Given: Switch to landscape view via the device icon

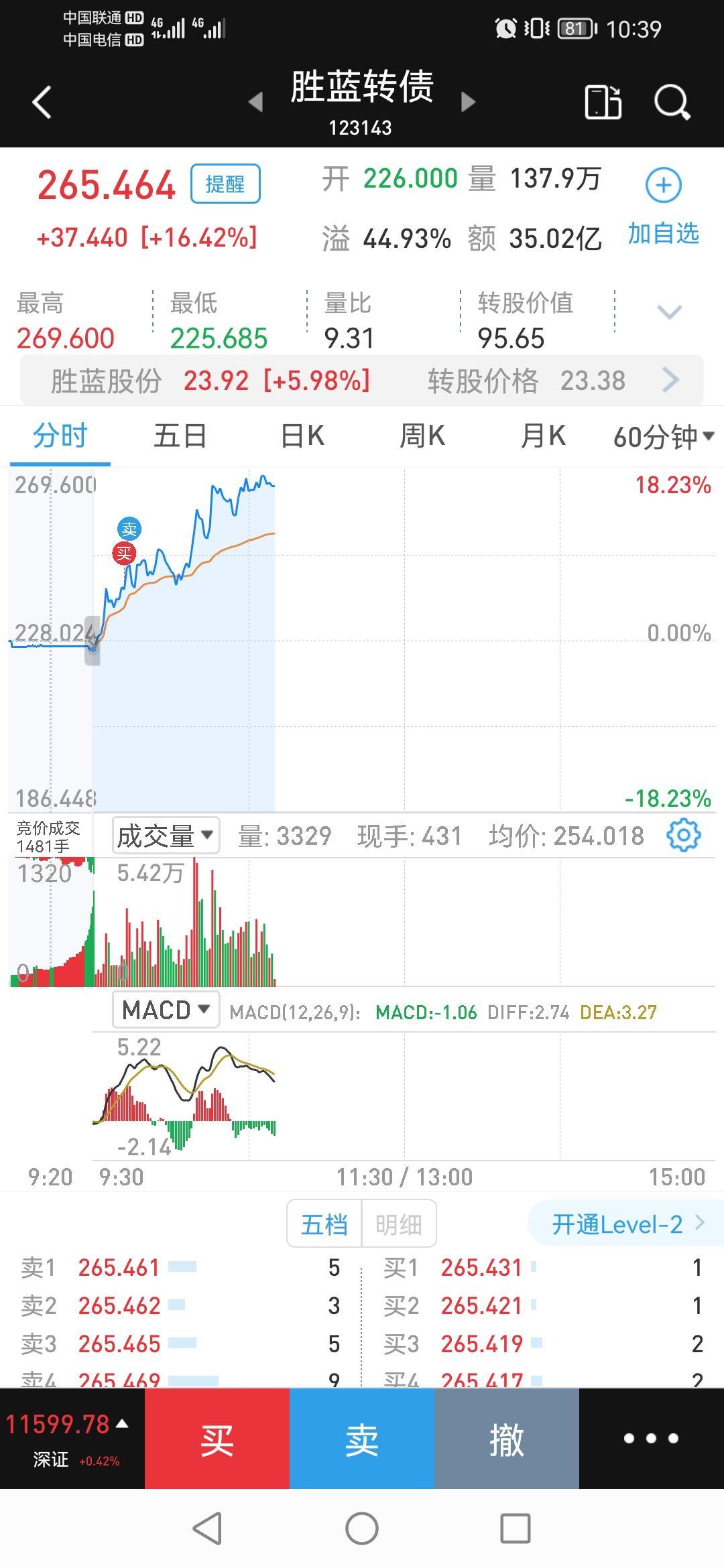Looking at the screenshot, I should tap(603, 103).
